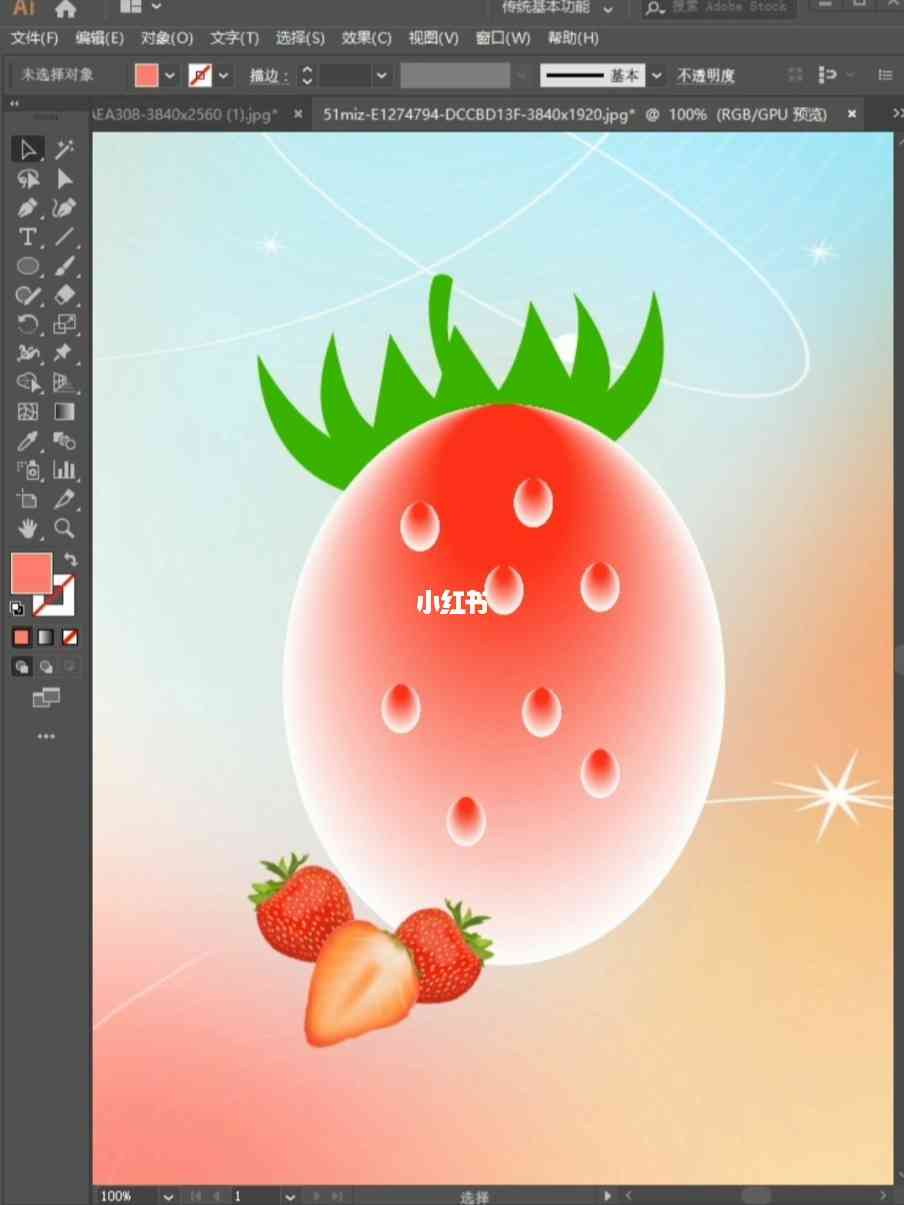
Task: Swap fill and stroke colors arrow
Action: point(70,558)
